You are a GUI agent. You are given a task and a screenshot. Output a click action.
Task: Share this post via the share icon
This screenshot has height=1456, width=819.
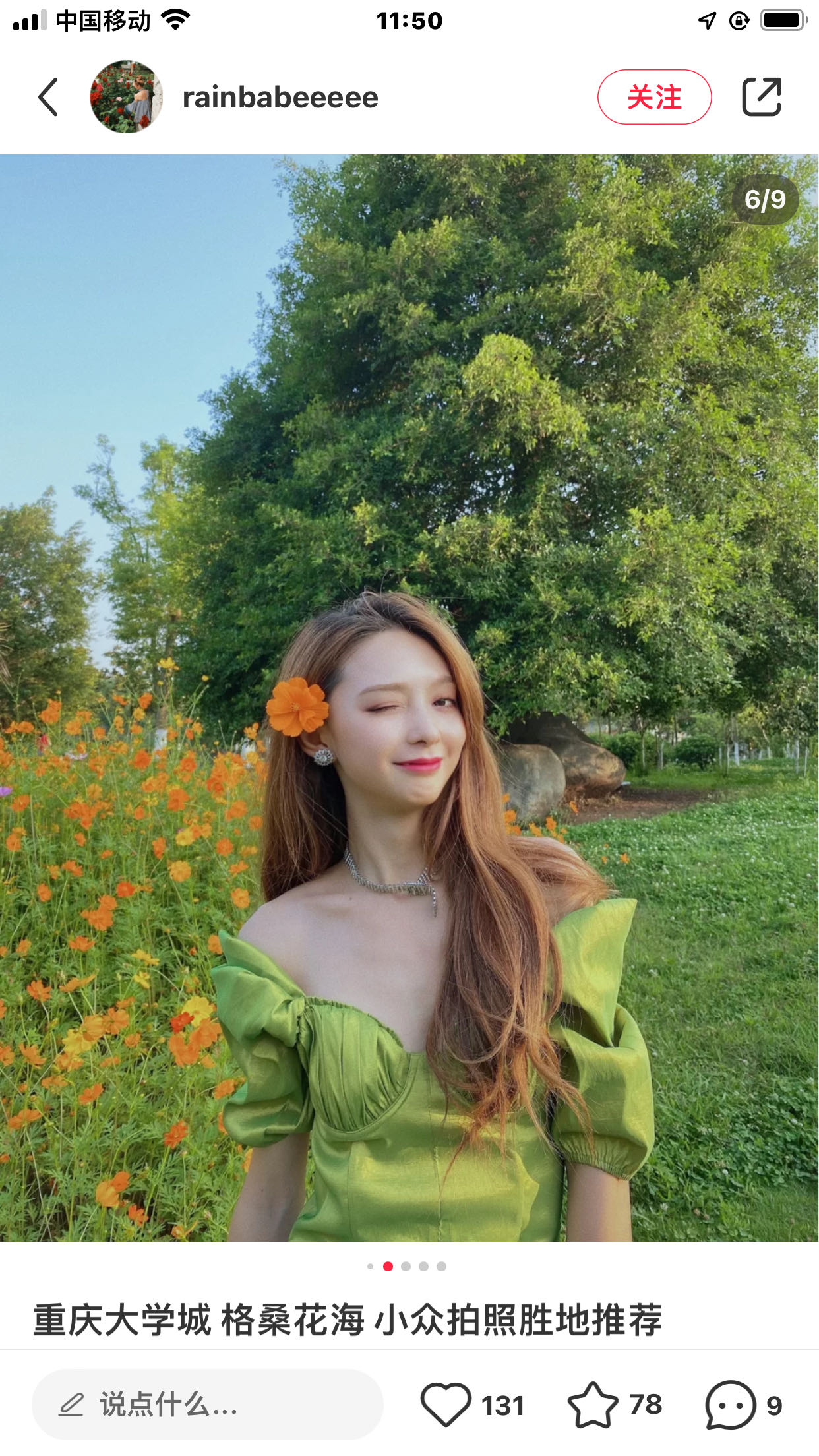762,98
